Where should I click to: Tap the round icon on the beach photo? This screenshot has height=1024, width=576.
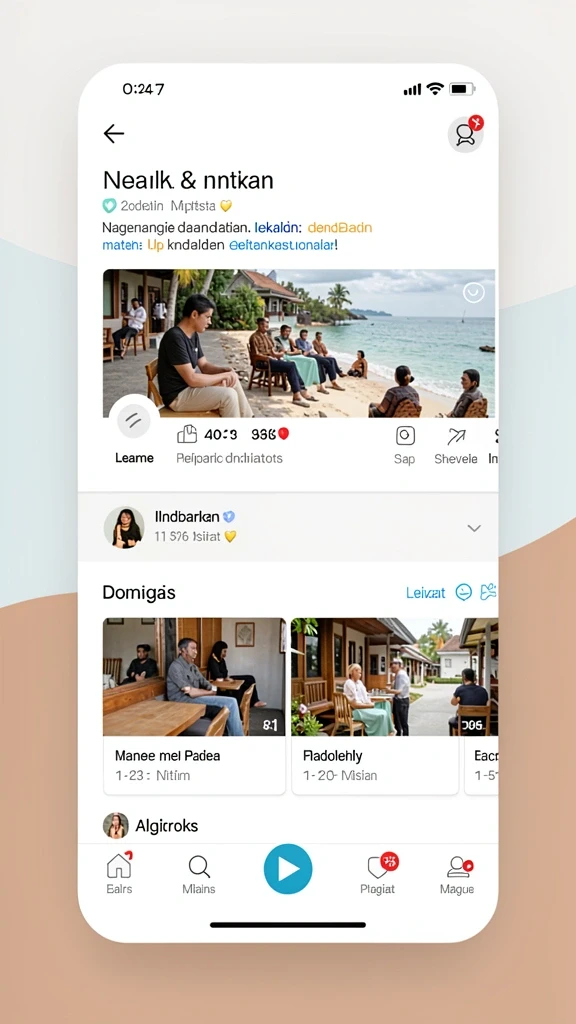point(473,293)
